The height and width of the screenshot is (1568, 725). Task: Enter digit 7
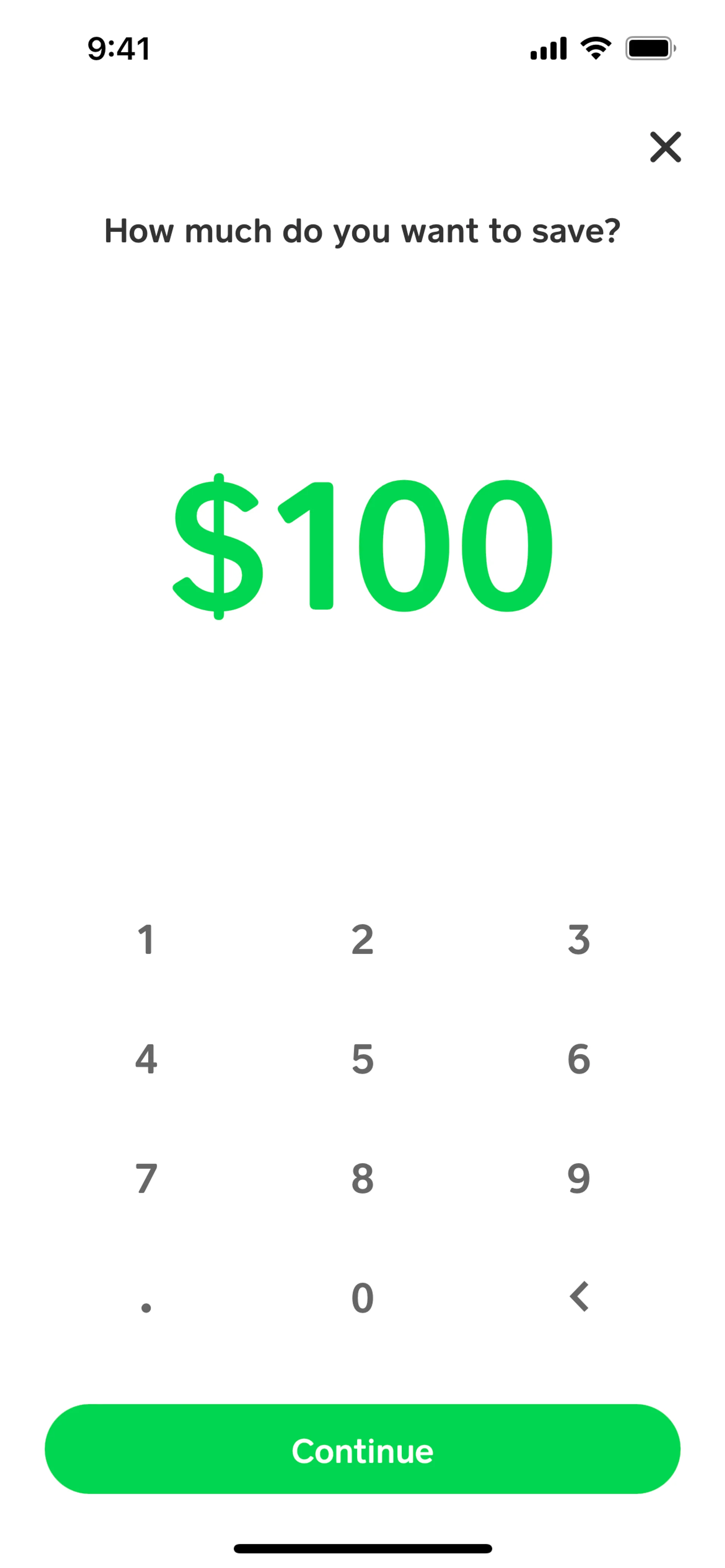pos(146,1179)
